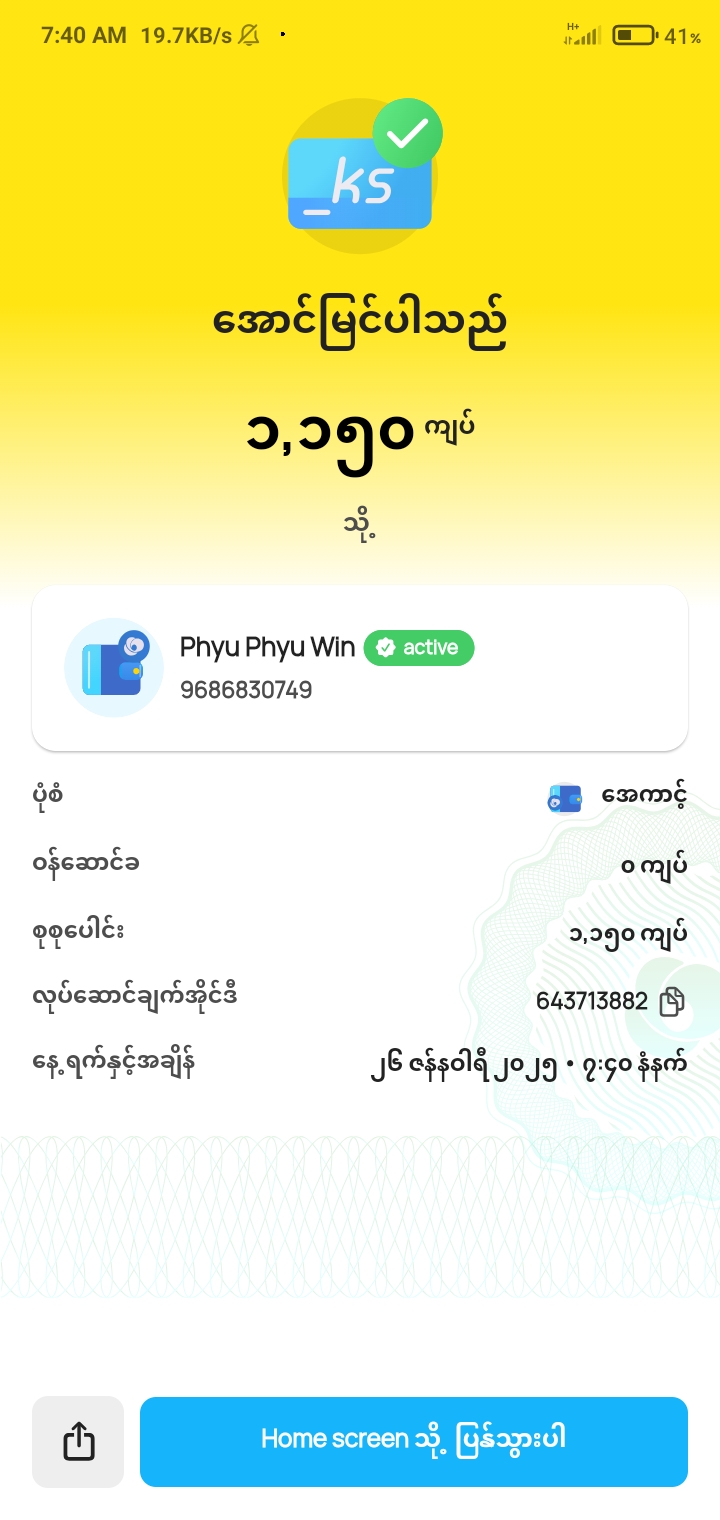Share the transaction receipt
The height and width of the screenshot is (1520, 720).
pos(78,1441)
